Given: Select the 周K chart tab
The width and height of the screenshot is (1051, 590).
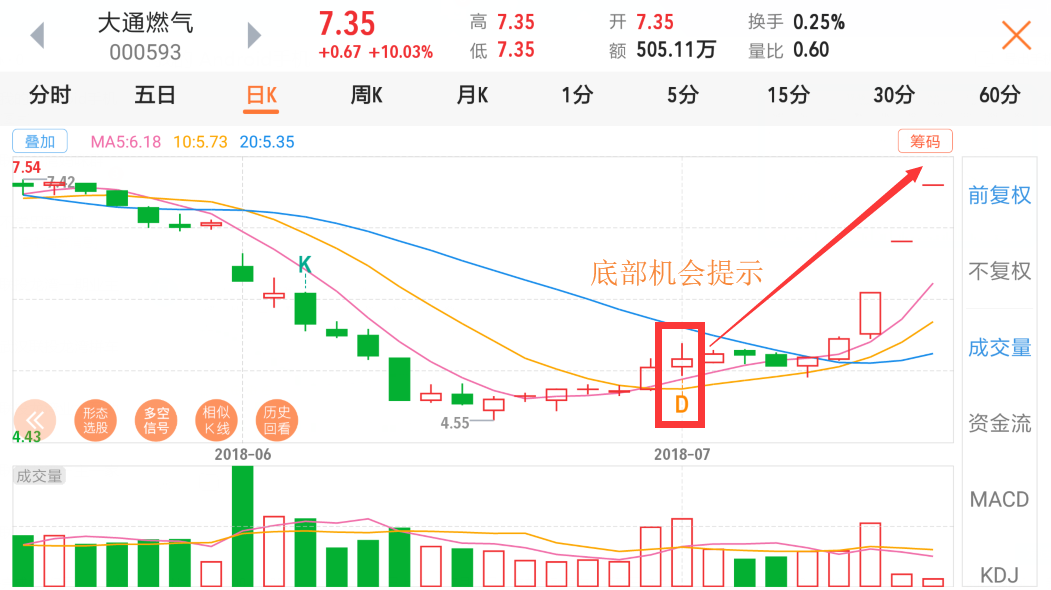Looking at the screenshot, I should [x=366, y=96].
